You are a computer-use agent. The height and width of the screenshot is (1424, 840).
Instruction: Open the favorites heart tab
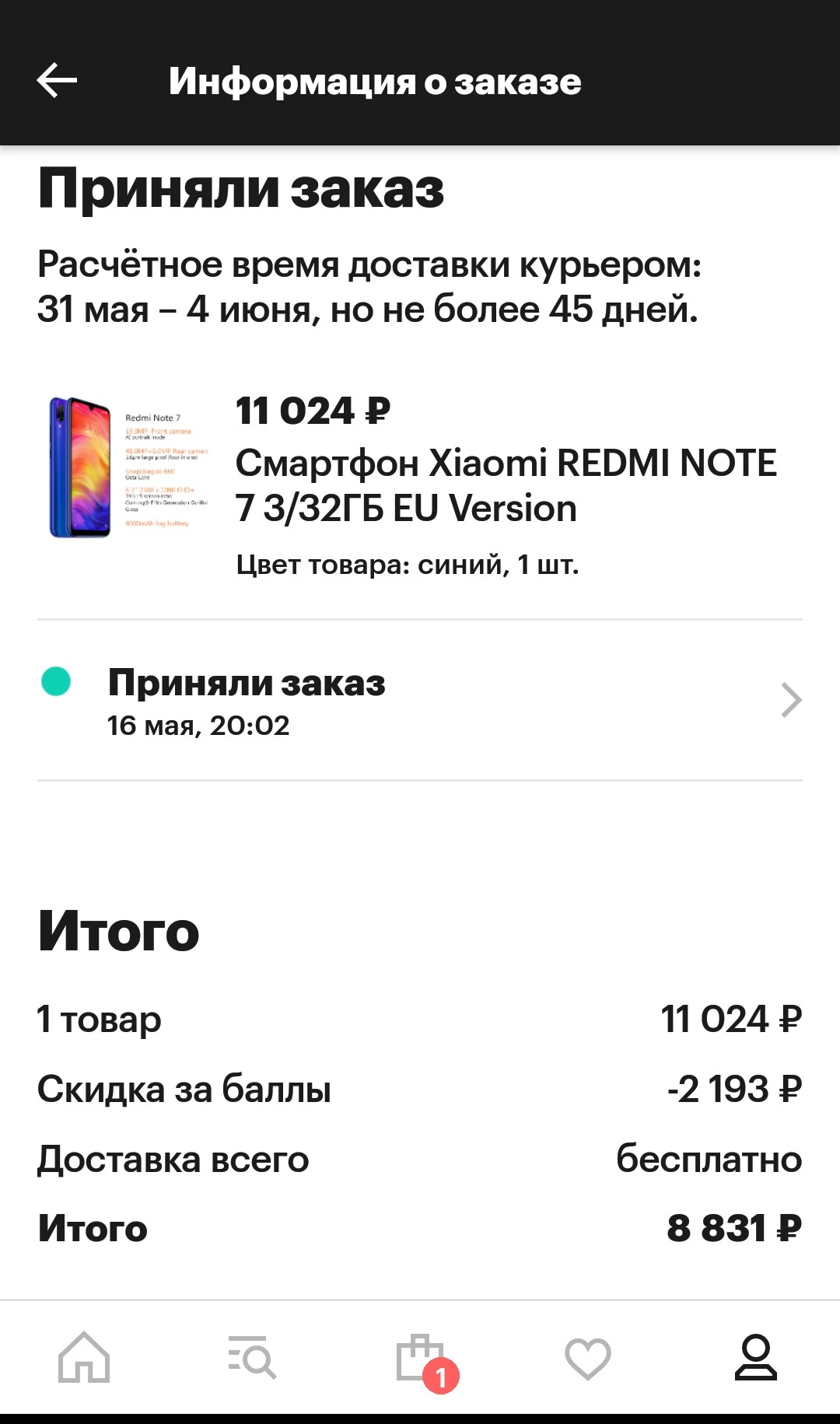coord(588,1358)
